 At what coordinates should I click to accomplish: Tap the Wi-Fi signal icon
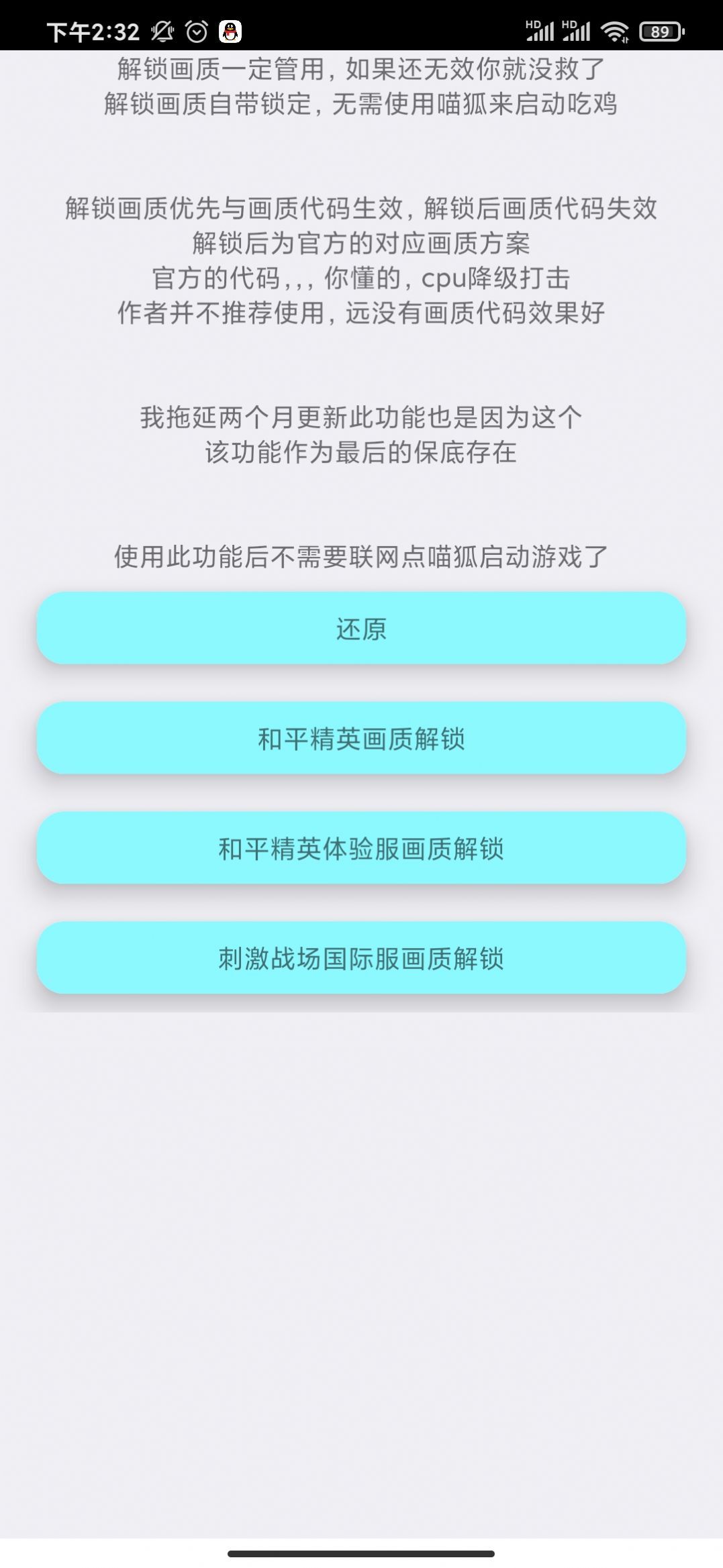coord(616,30)
